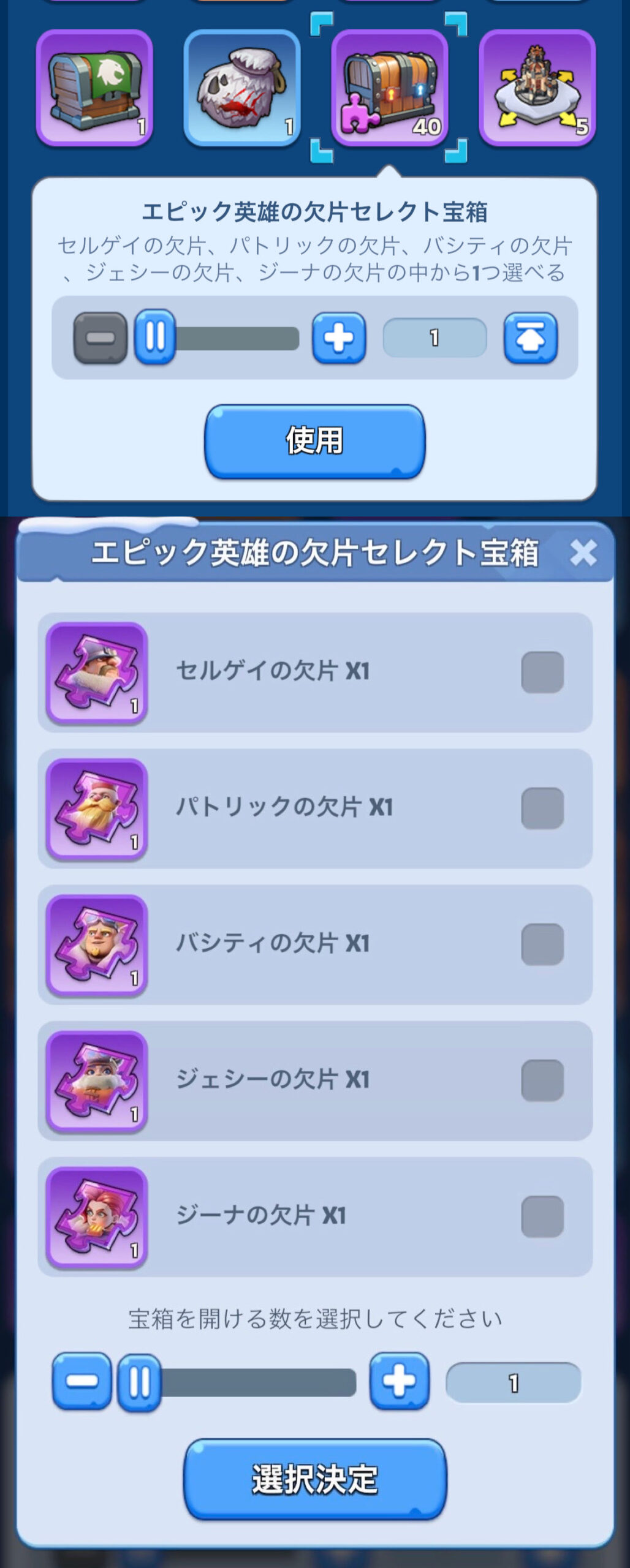Increase chest count with lower plus button
Screen dimensions: 630x1568
pos(399,1381)
